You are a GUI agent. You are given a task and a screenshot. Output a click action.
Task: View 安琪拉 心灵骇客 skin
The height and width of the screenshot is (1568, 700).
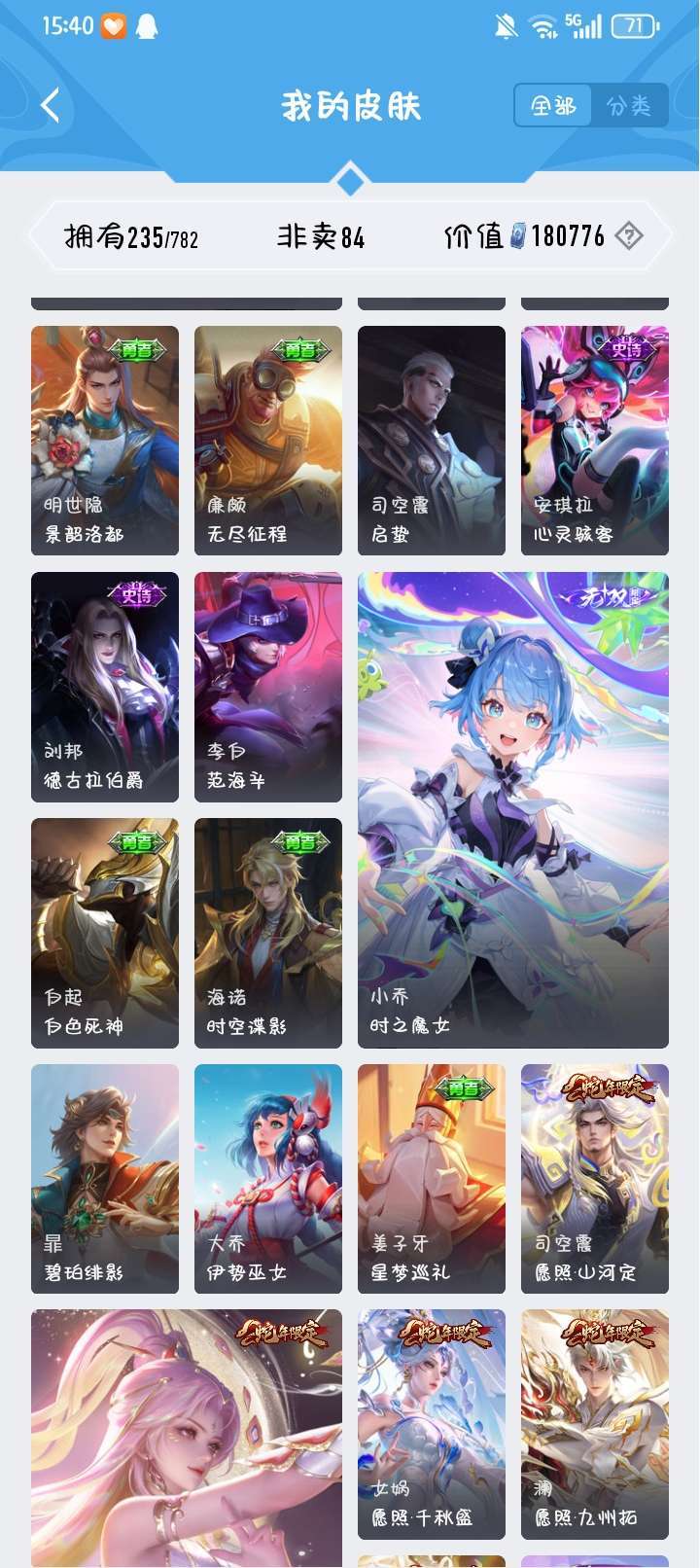595,441
